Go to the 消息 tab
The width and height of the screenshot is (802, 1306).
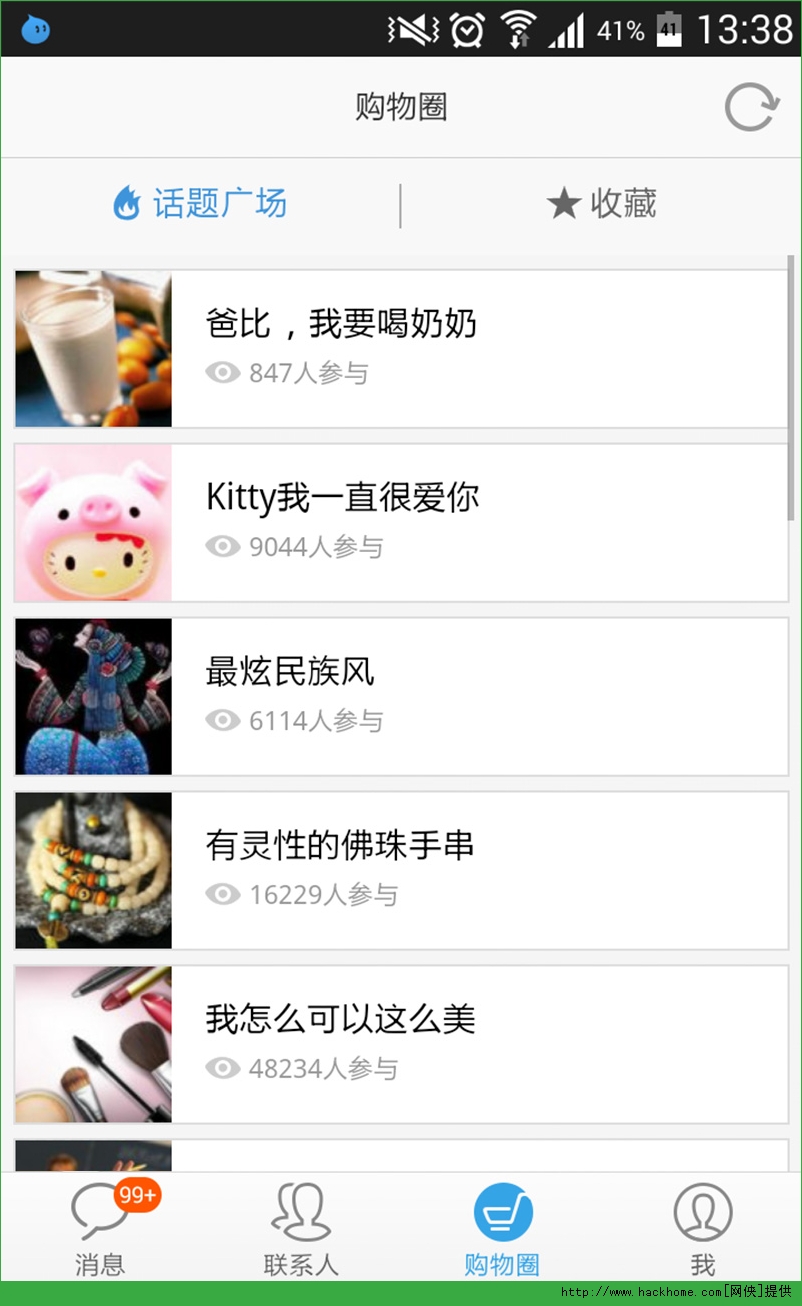(x=101, y=1228)
